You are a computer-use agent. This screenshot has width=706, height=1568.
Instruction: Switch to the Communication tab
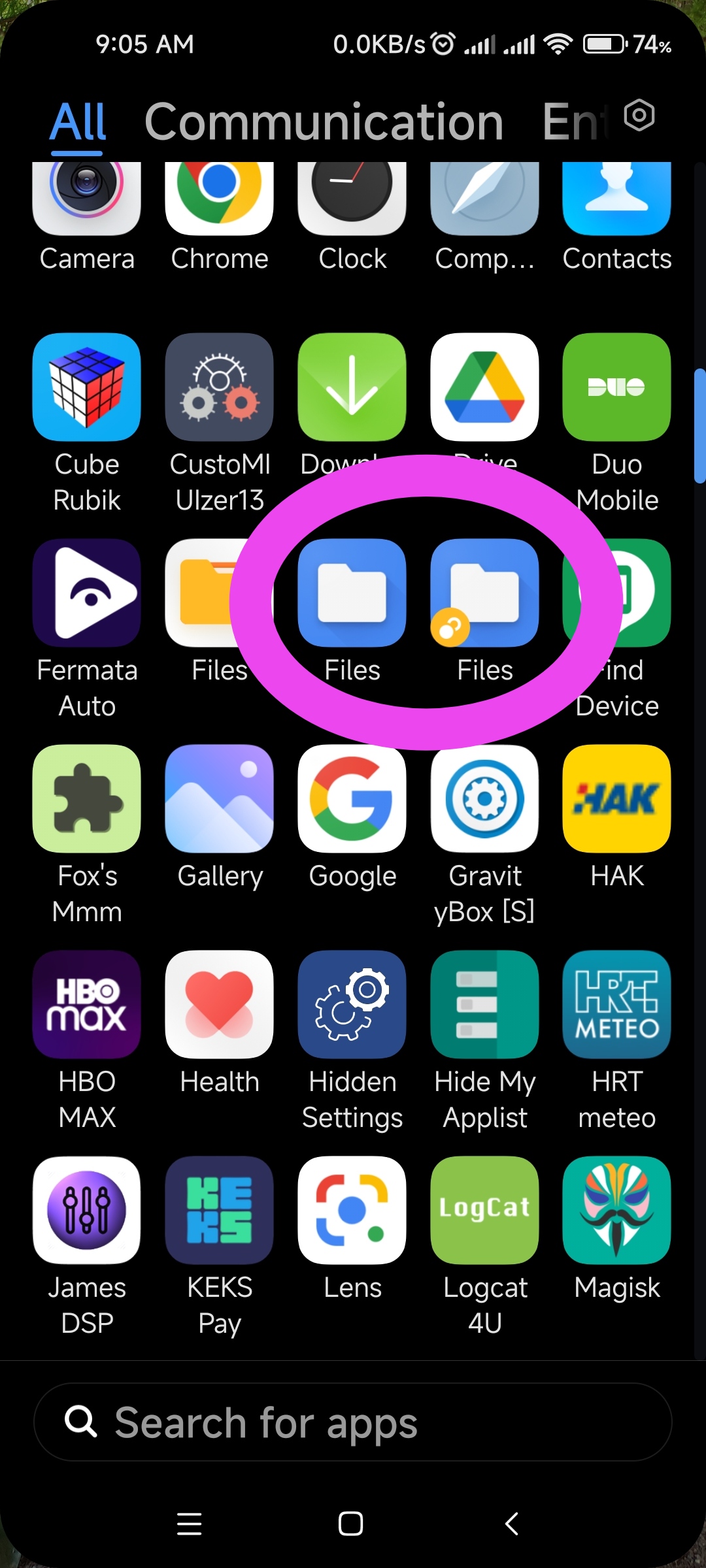click(x=324, y=122)
